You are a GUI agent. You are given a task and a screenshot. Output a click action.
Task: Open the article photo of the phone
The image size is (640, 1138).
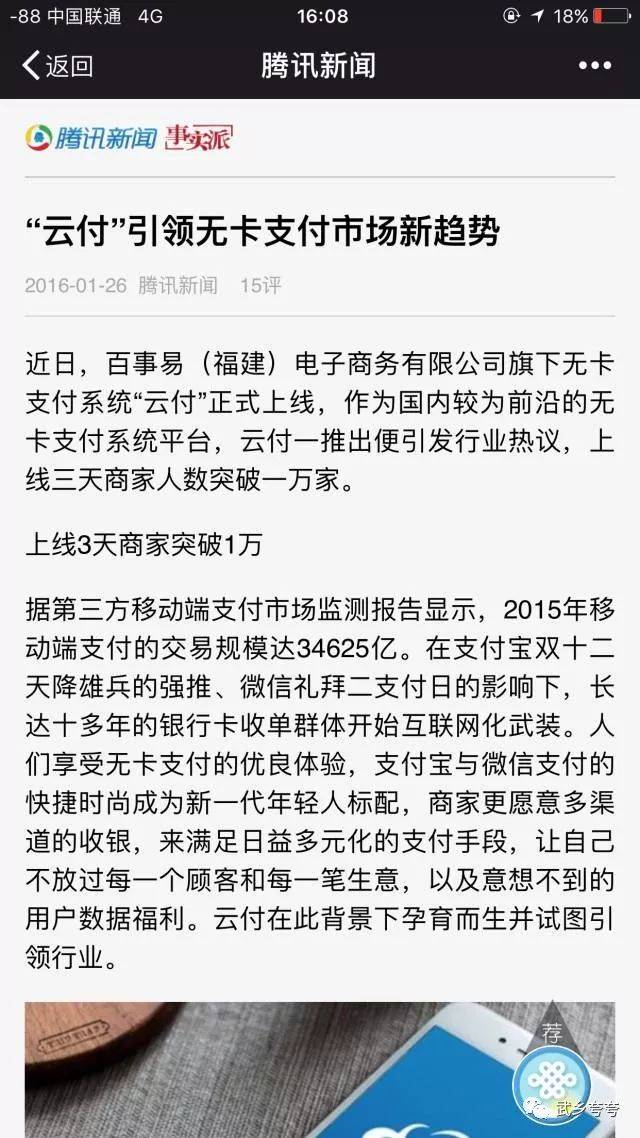click(x=320, y=1070)
